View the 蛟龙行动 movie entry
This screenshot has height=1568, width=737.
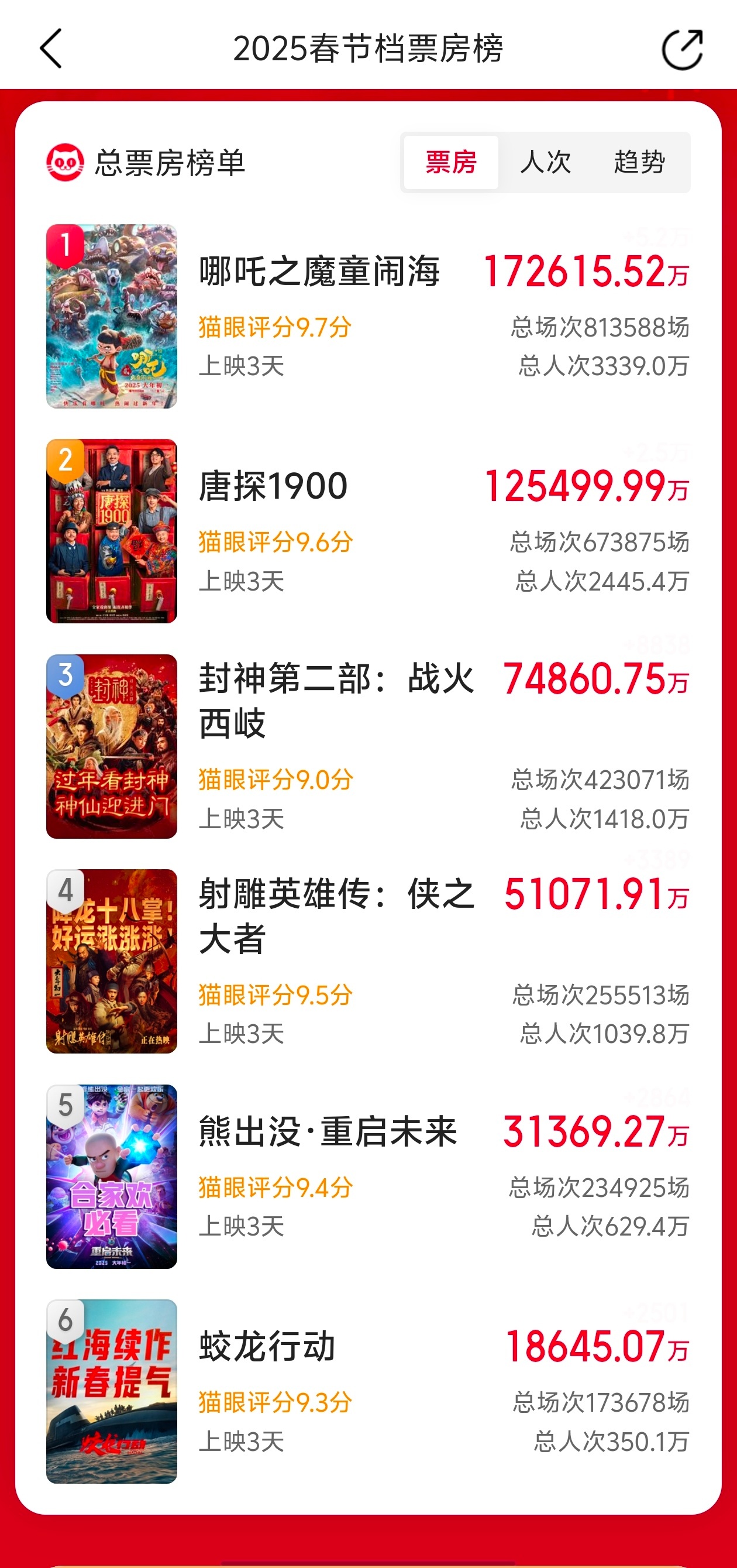[x=368, y=1391]
